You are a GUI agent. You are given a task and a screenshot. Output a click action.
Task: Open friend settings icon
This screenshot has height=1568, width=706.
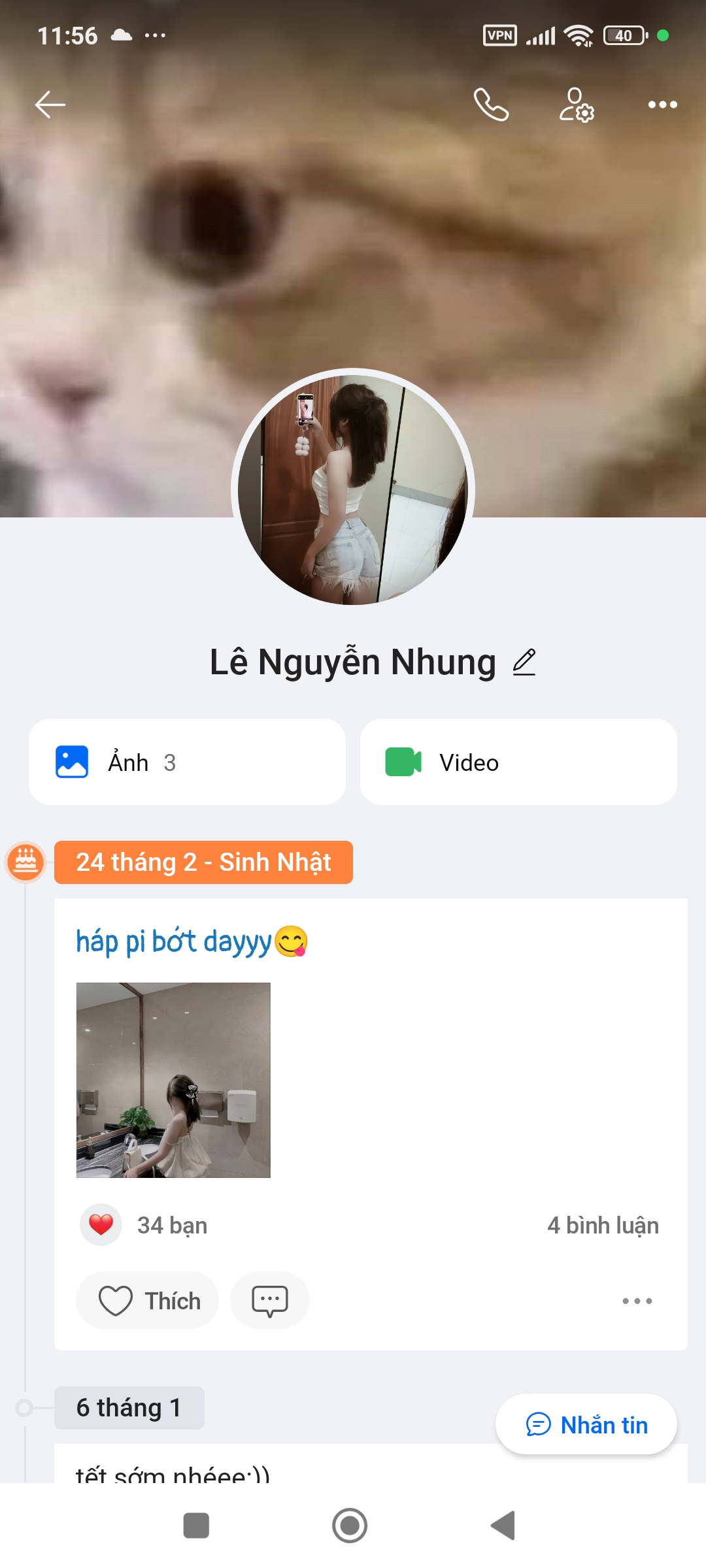(x=577, y=105)
